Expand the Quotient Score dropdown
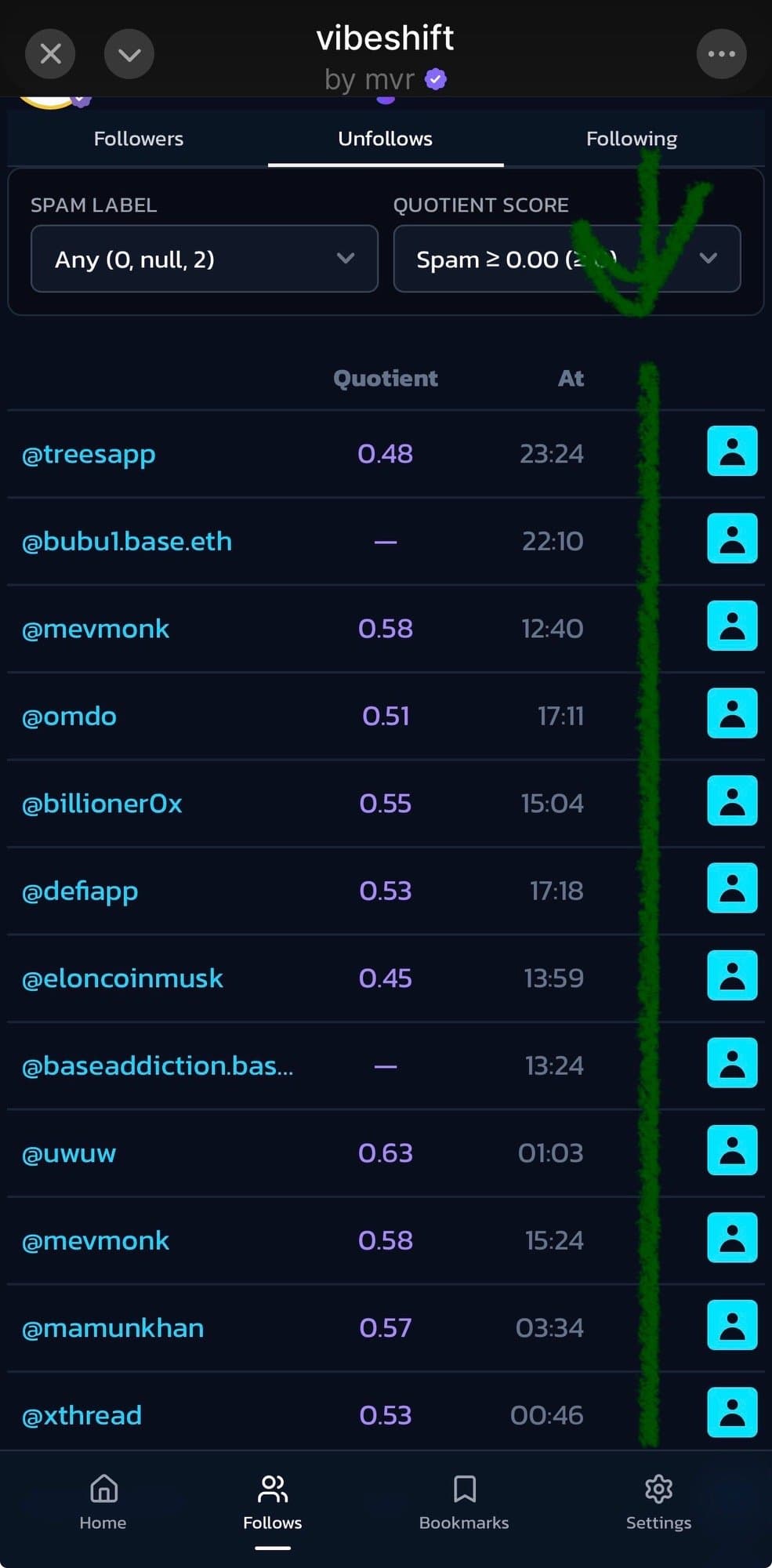This screenshot has height=1568, width=772. (566, 259)
